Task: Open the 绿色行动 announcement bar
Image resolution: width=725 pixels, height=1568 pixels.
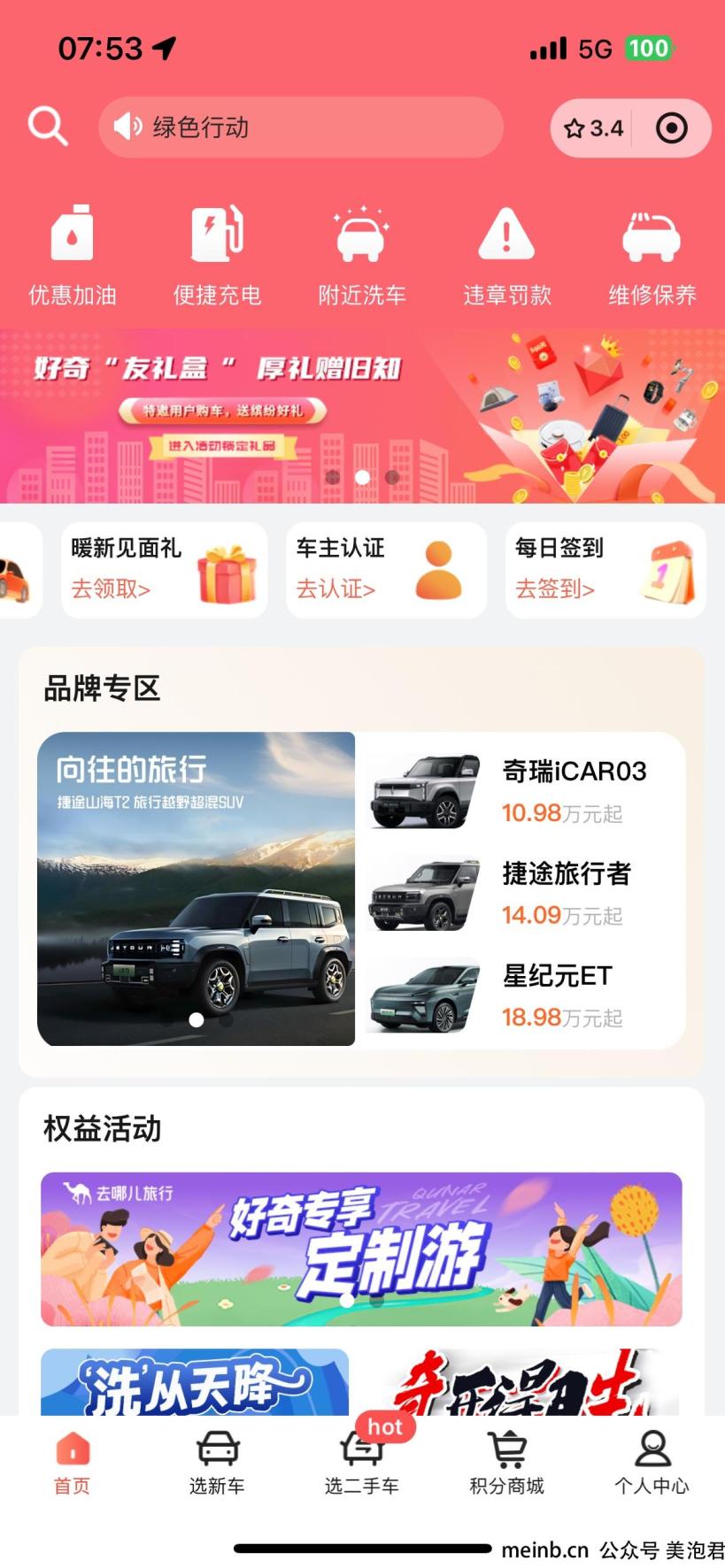Action: (x=301, y=127)
